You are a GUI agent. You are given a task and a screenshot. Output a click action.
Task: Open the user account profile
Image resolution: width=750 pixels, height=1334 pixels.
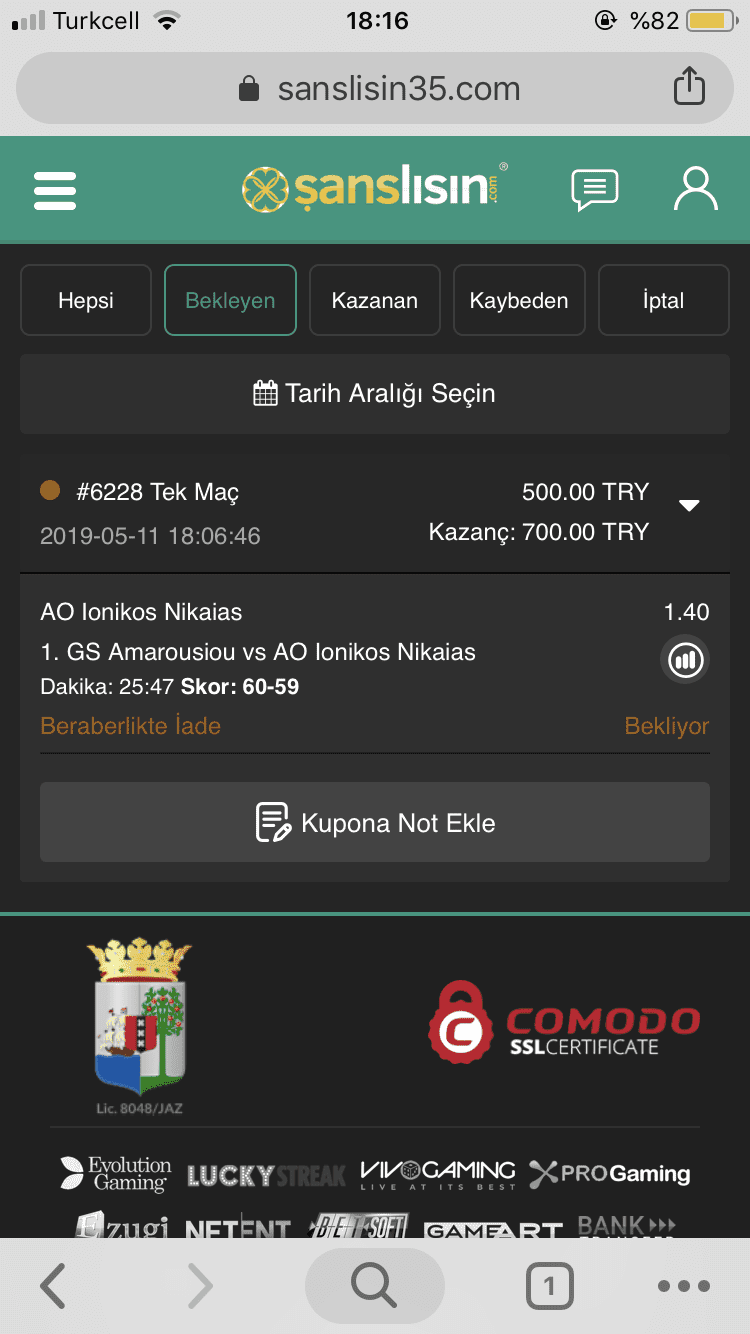pos(695,189)
